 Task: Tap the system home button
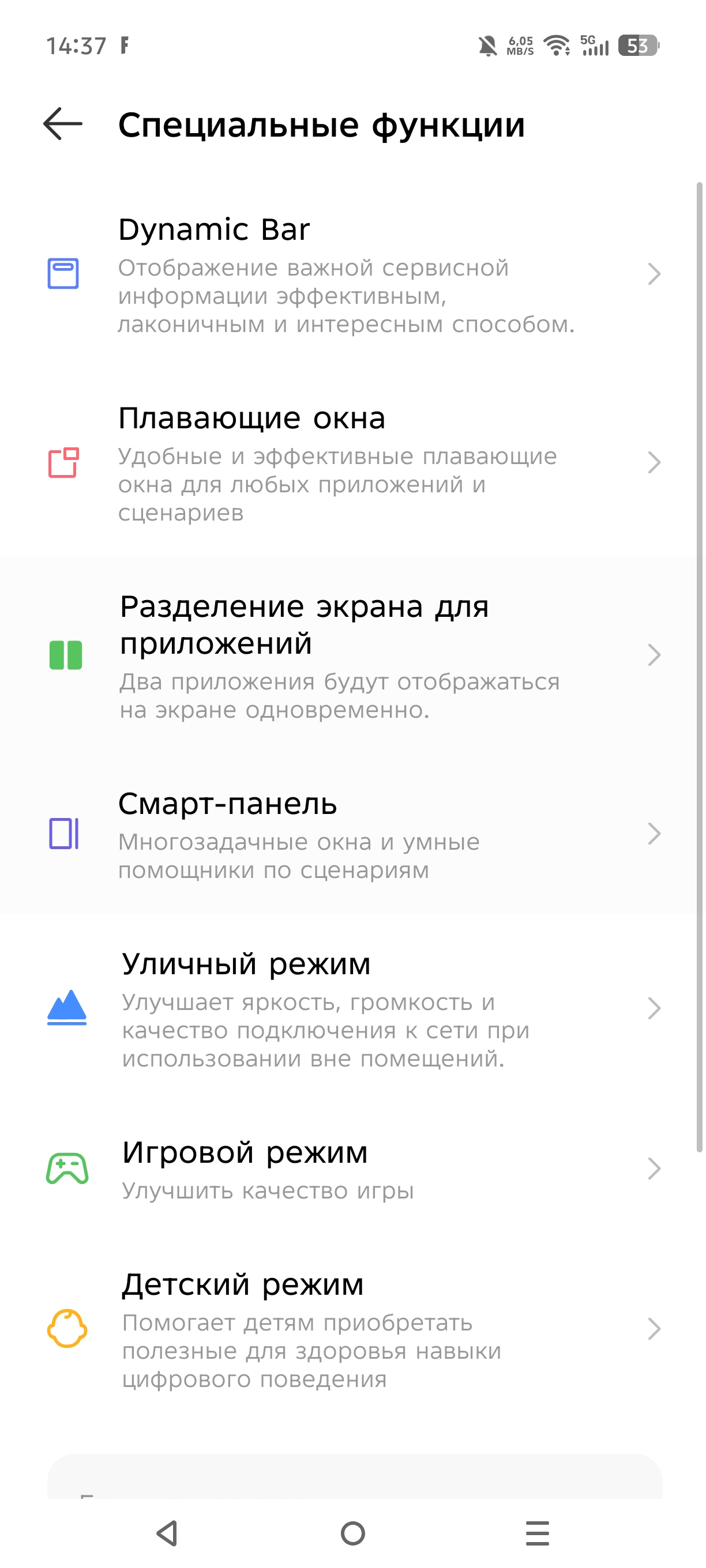coord(352,1533)
